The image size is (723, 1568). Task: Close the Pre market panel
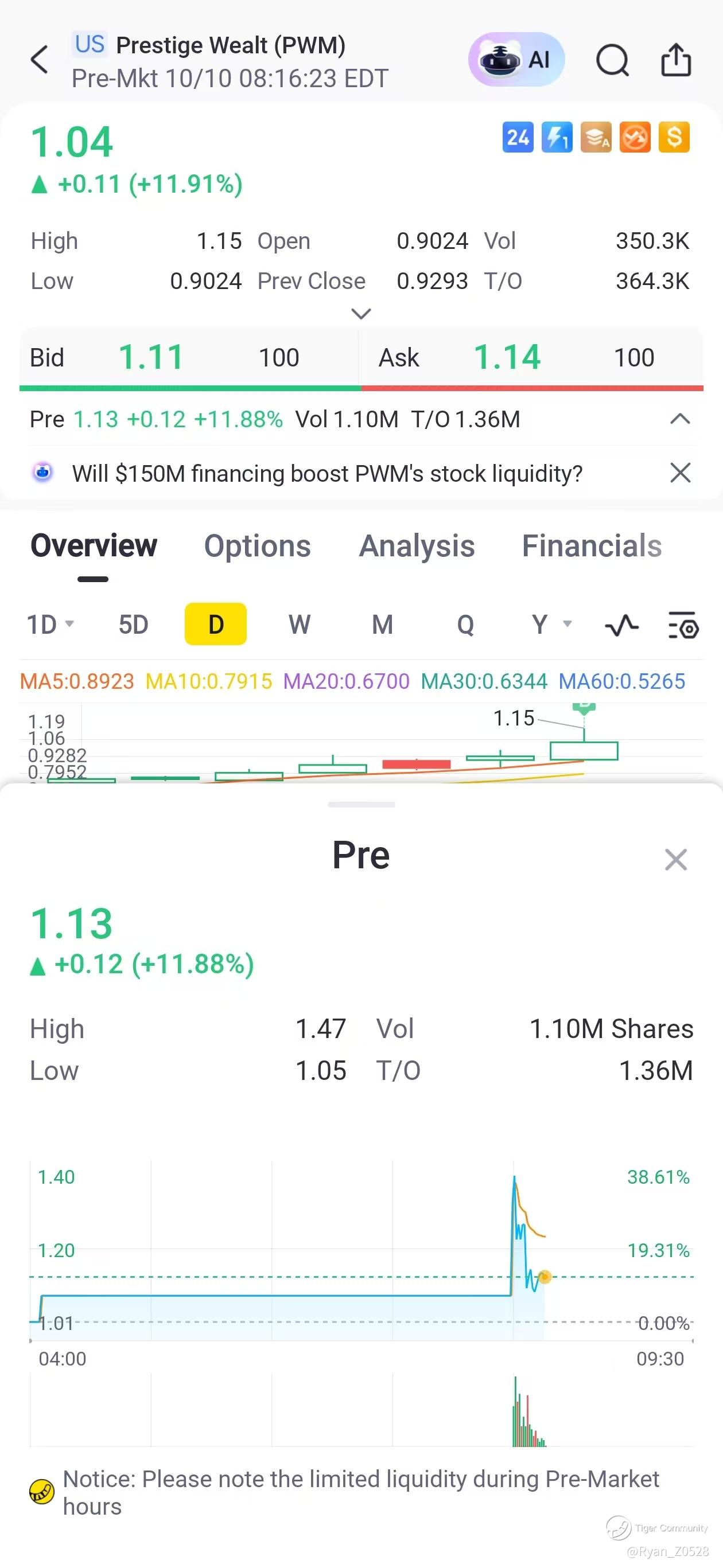[x=675, y=860]
